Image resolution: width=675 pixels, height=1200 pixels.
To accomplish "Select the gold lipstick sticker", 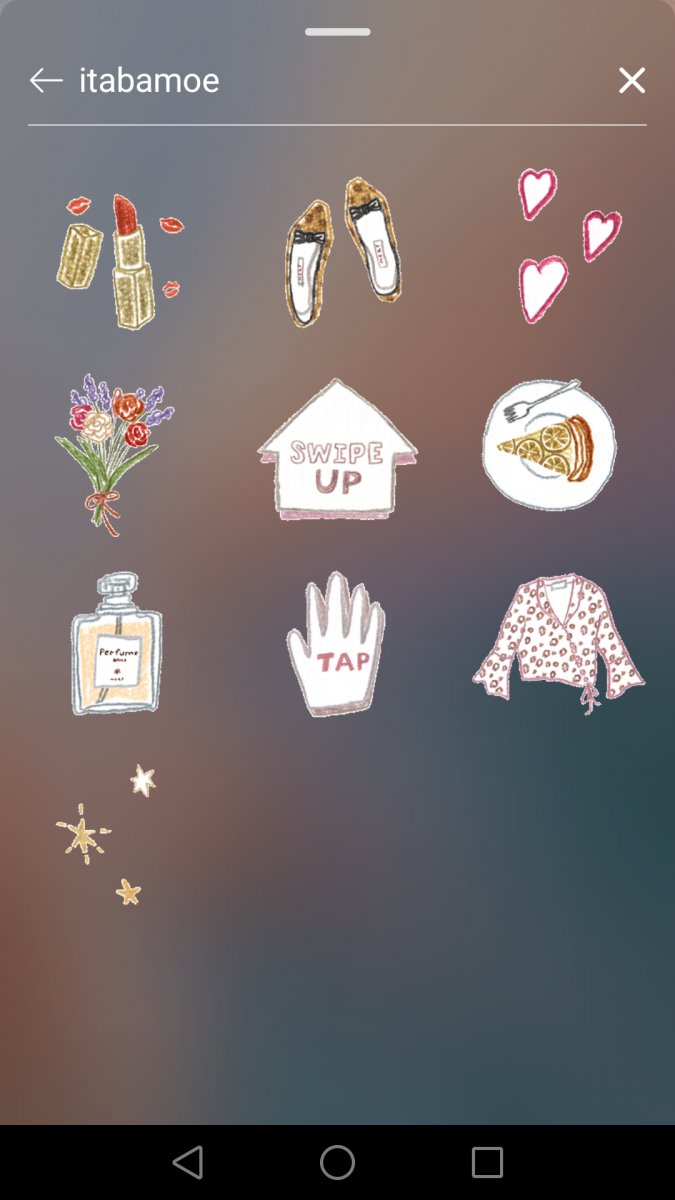I will [119, 258].
